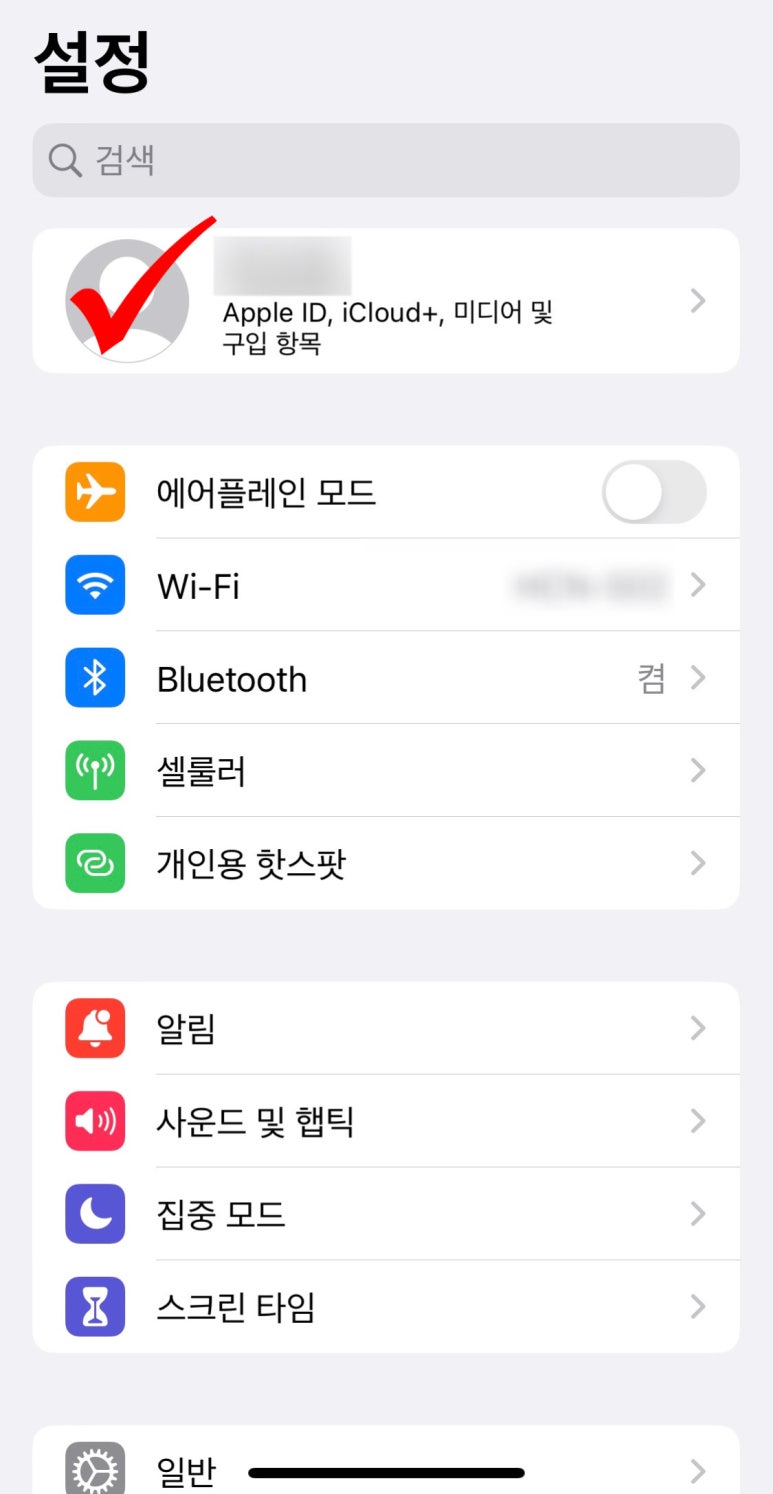Viewport: 773px width, 1494px height.
Task: Open Wi-Fi settings
Action: tap(386, 585)
